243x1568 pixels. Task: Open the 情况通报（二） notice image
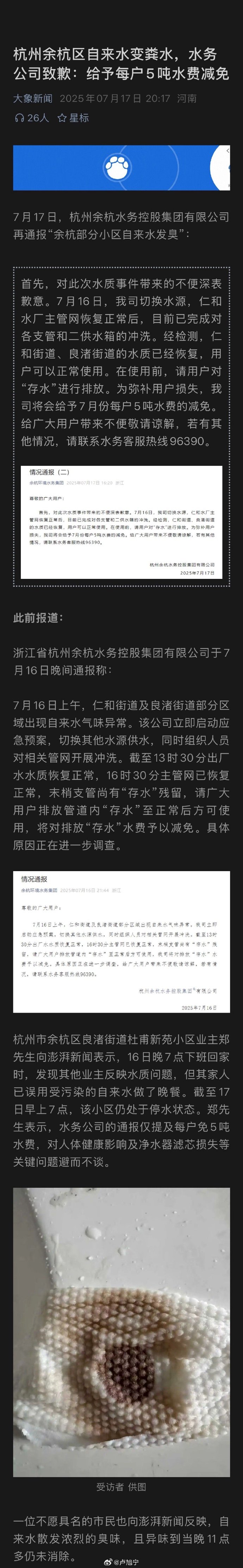point(121,522)
